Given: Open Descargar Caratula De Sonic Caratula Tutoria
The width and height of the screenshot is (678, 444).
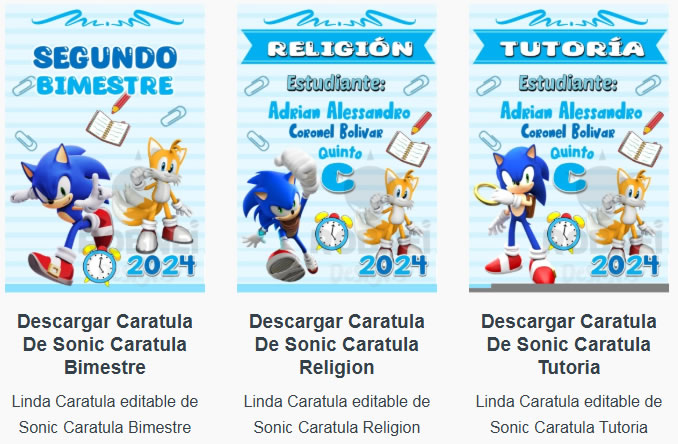Looking at the screenshot, I should (569, 345).
